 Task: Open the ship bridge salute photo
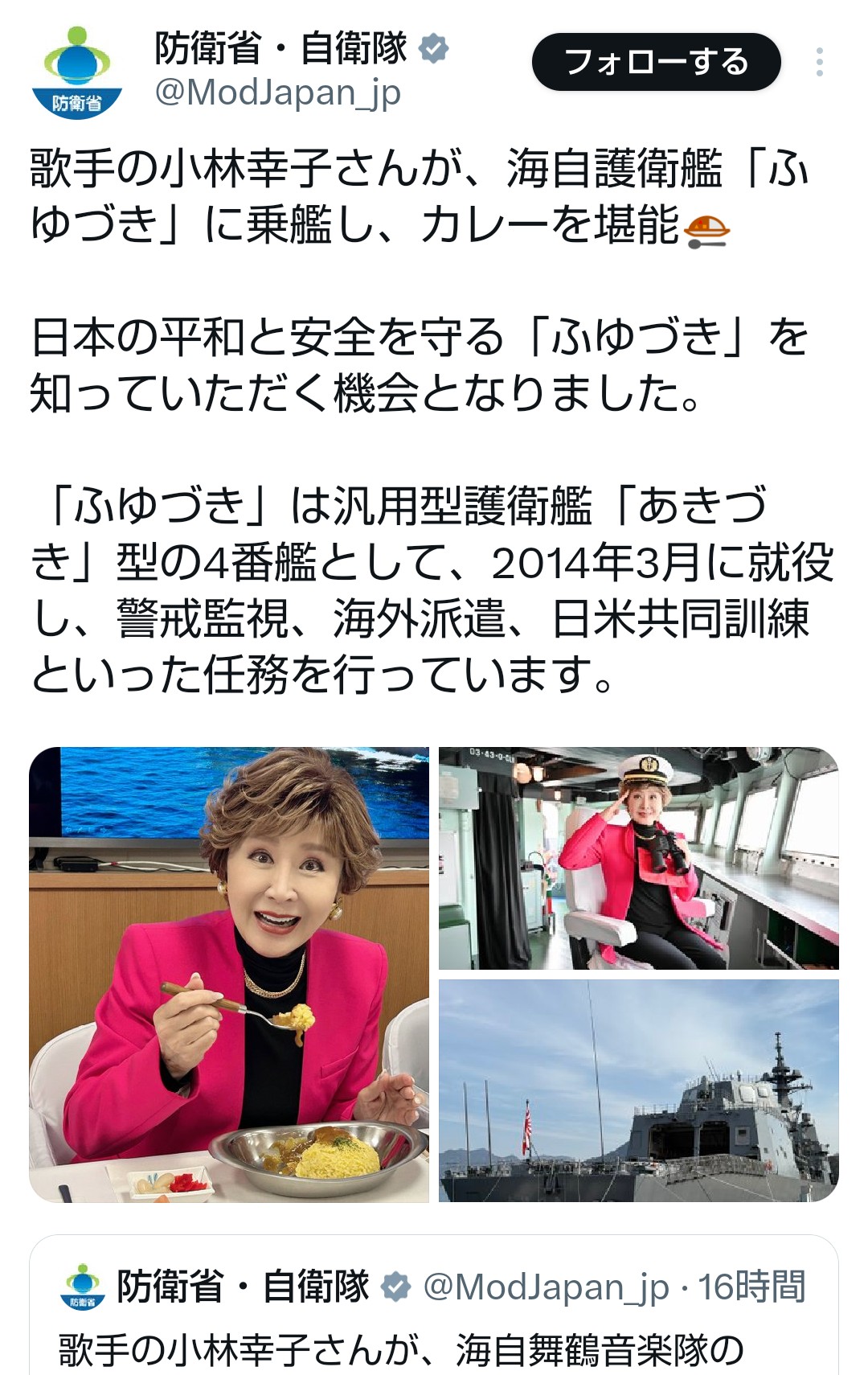(638, 858)
